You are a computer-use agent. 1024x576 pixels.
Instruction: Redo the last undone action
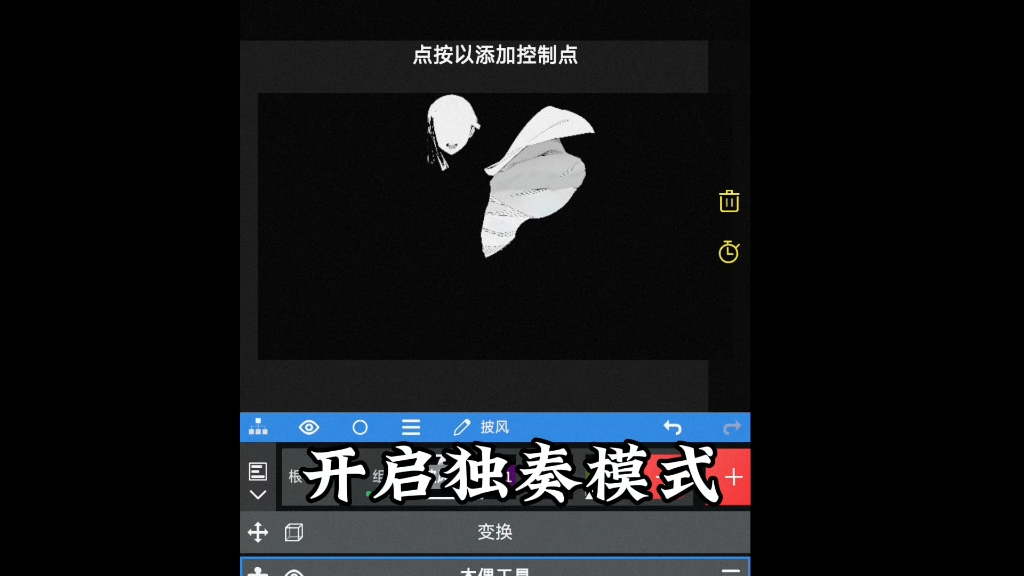click(x=732, y=427)
